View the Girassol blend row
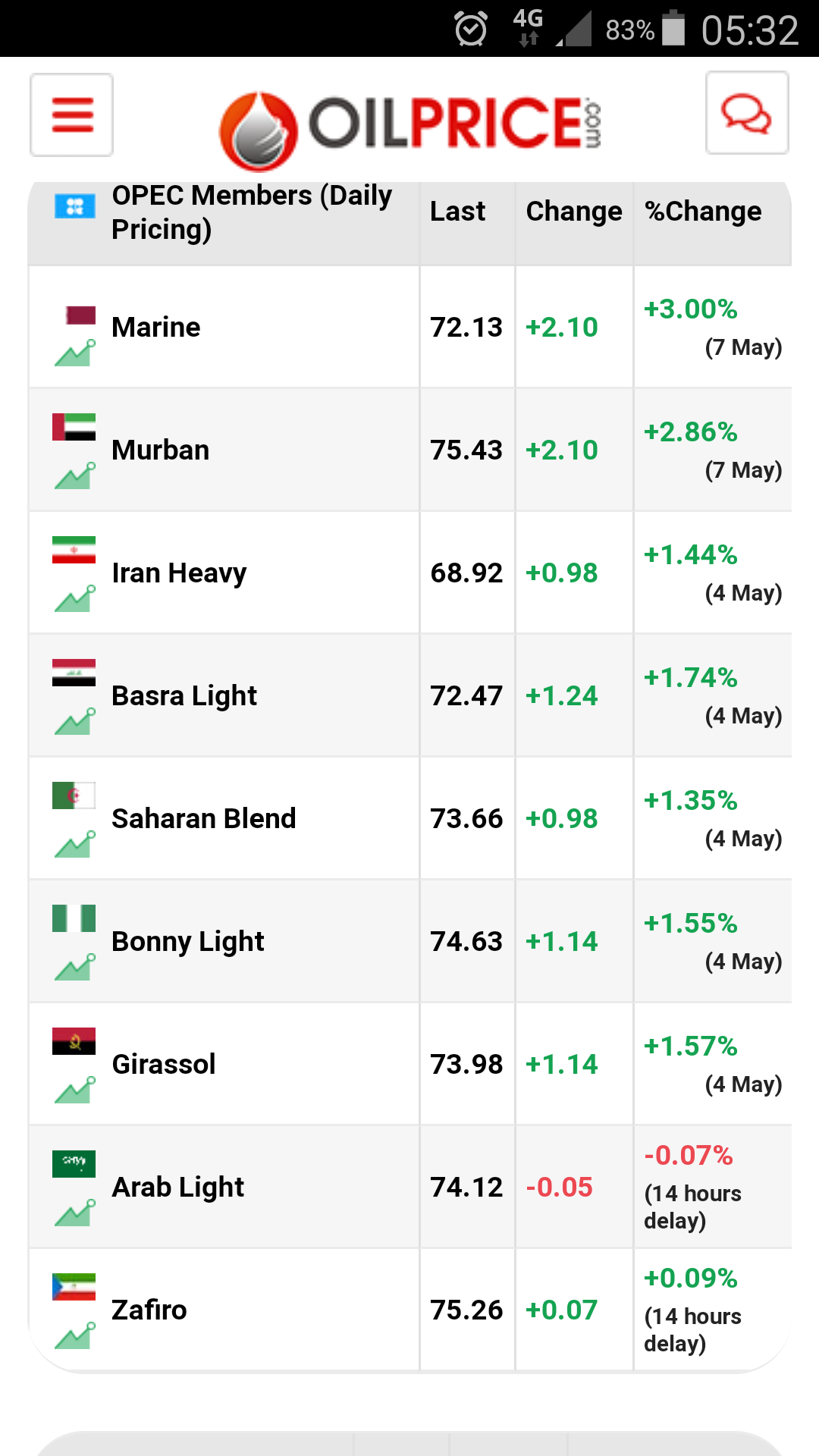 [409, 1064]
